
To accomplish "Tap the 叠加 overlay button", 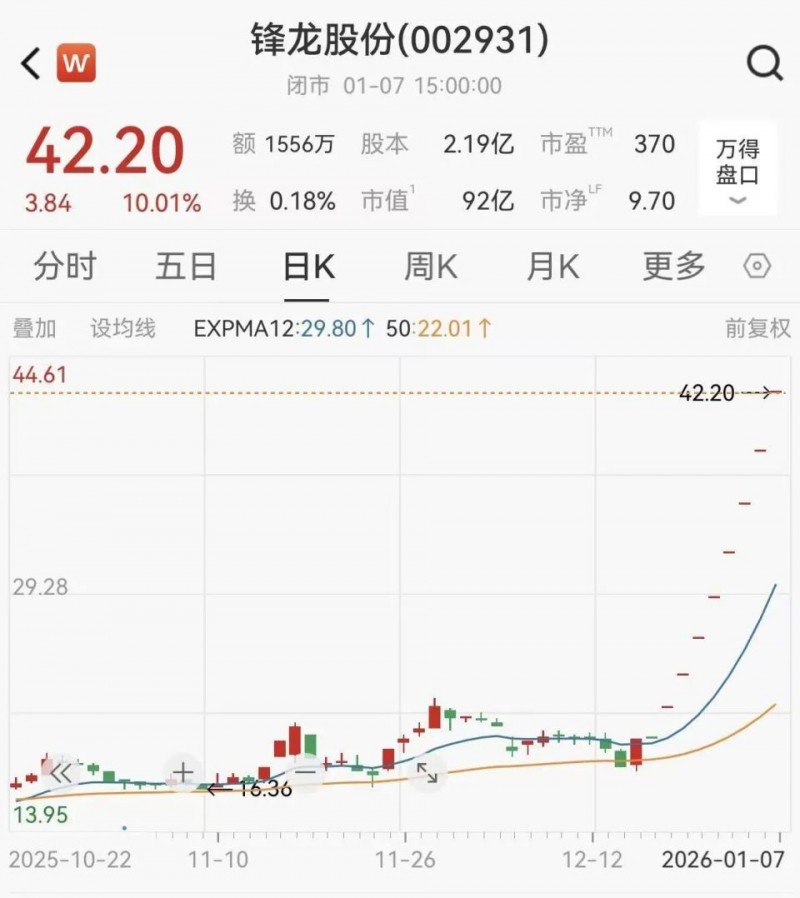I will pyautogui.click(x=33, y=327).
